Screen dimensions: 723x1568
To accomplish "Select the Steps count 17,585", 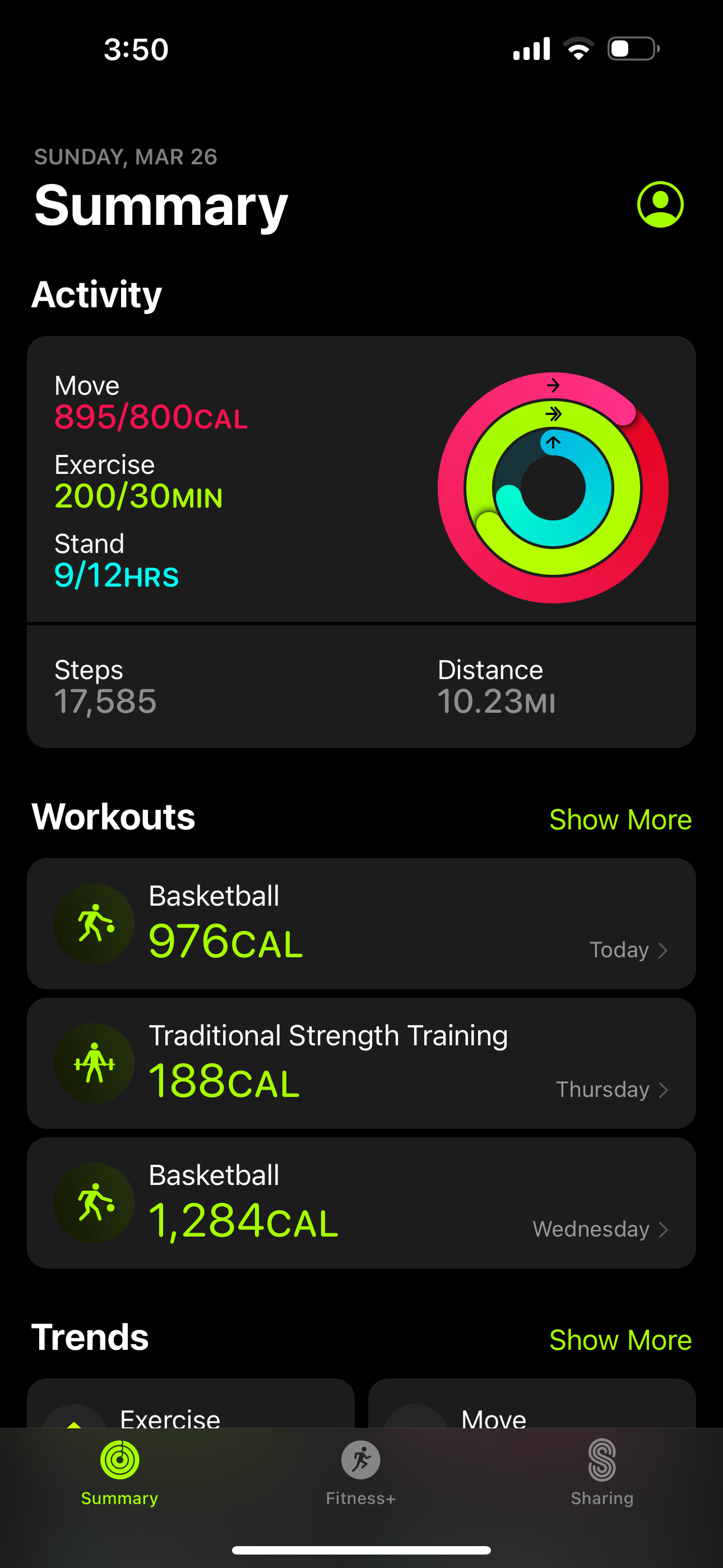I will (105, 701).
